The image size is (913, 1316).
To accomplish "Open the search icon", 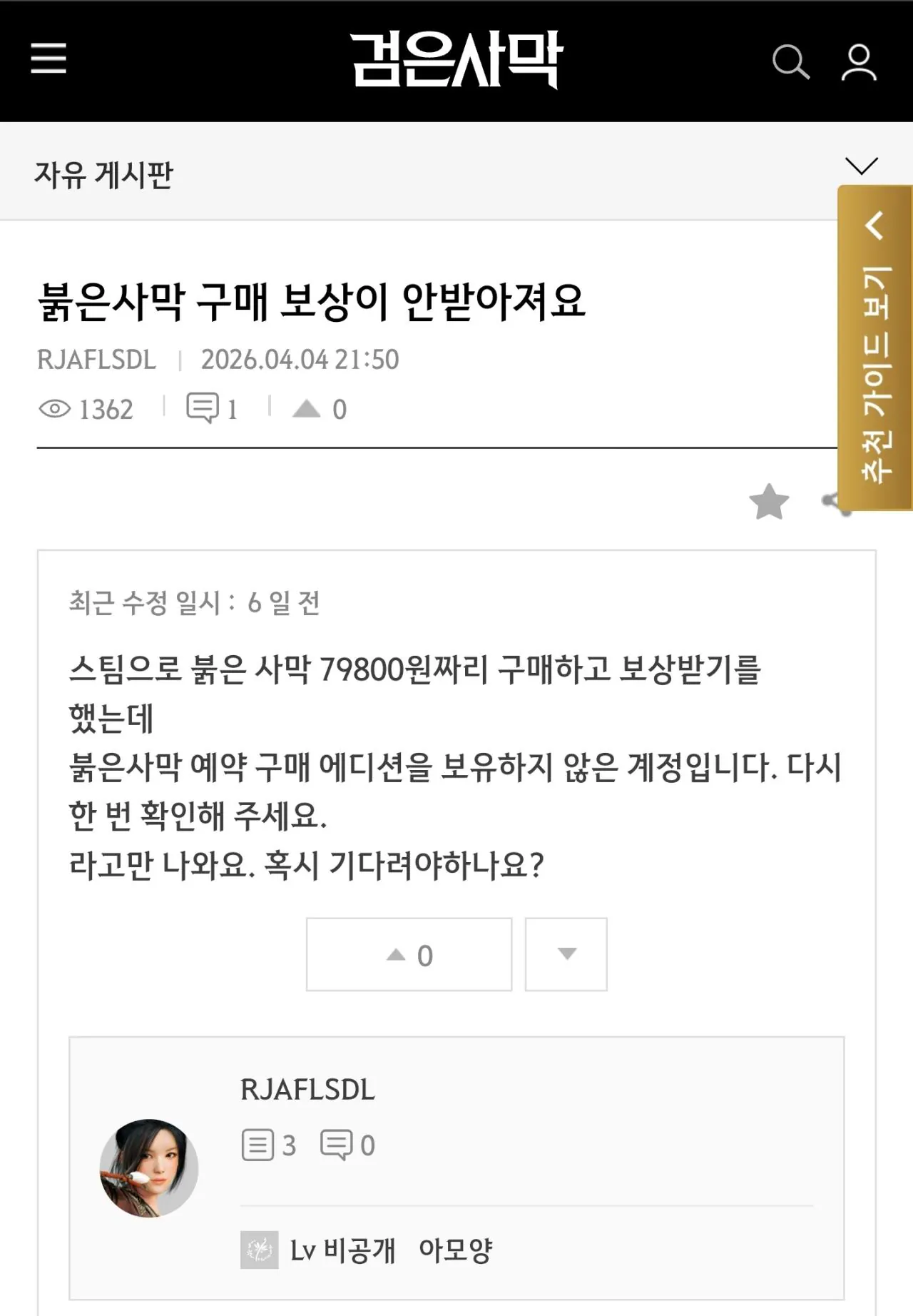I will tap(790, 62).
